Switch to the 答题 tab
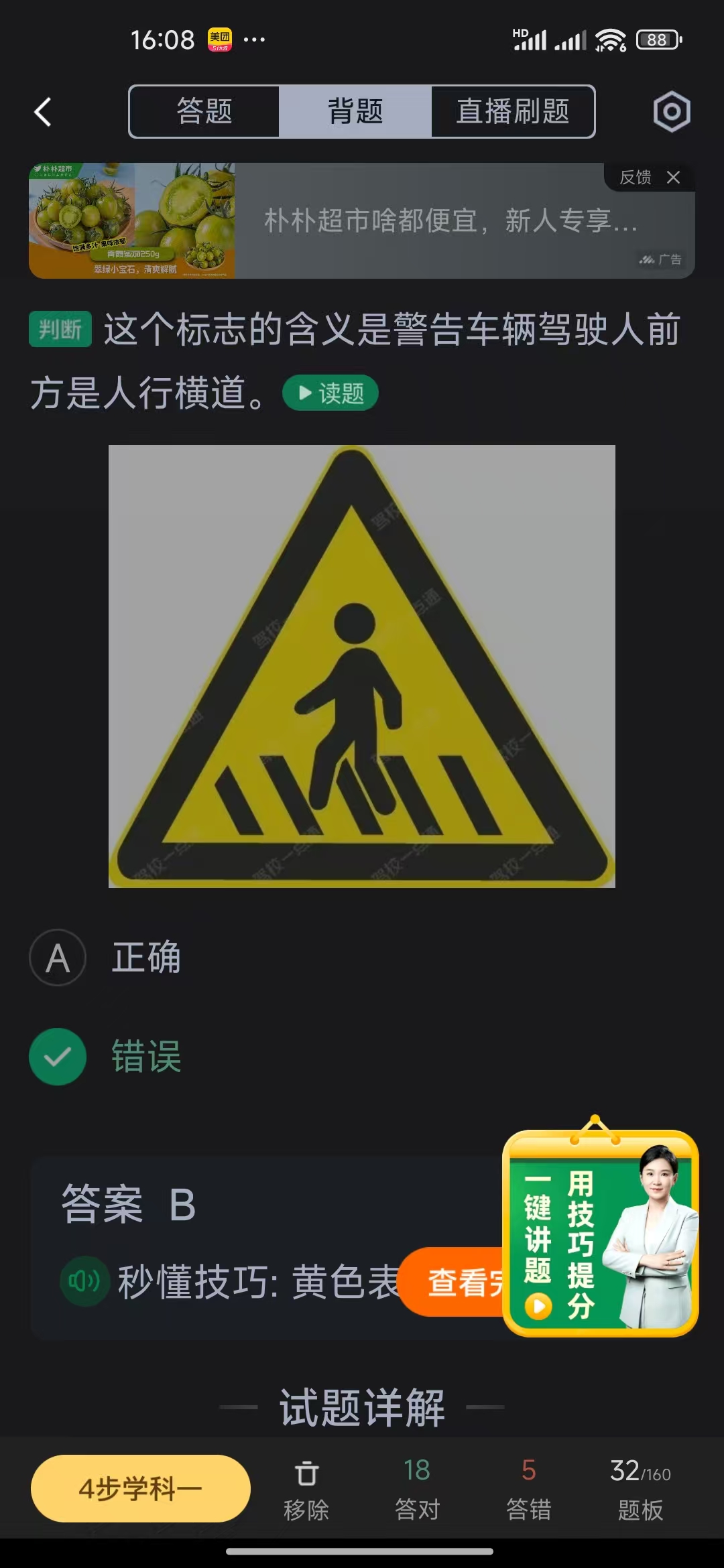Screen dimensions: 724x1568 [x=204, y=111]
